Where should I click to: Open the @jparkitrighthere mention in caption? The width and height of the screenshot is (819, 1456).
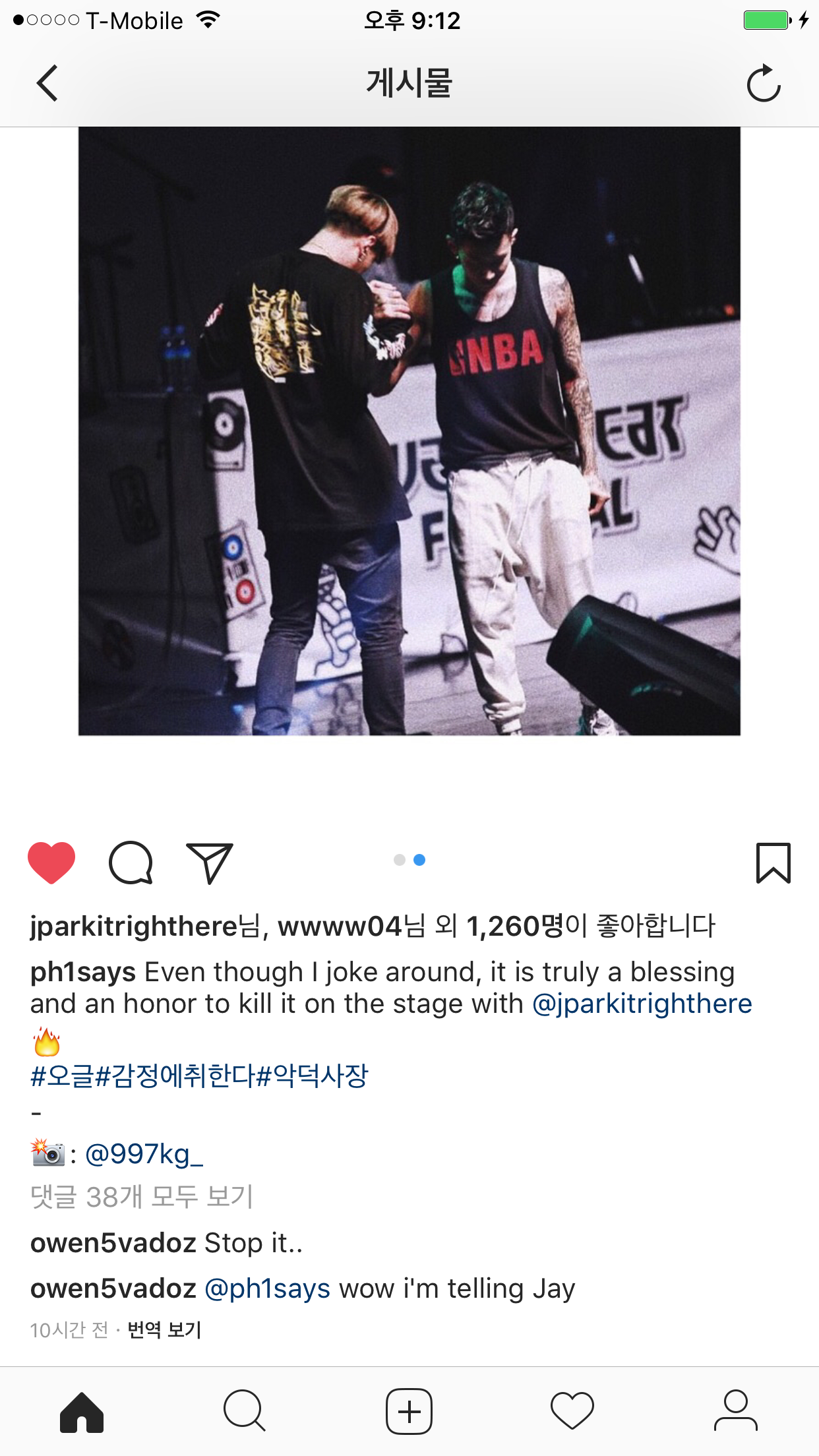642,1004
